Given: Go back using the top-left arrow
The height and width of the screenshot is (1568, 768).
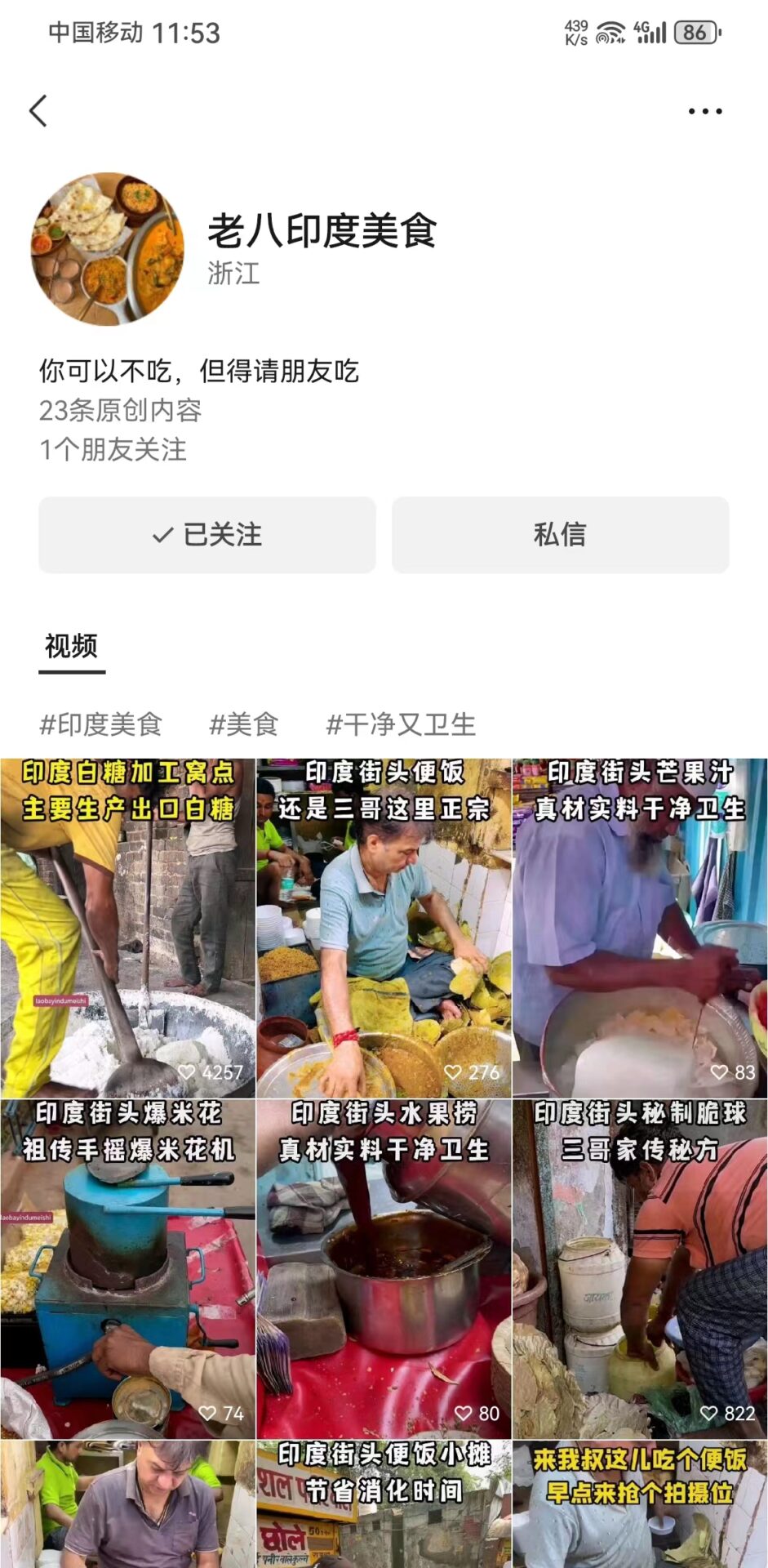Looking at the screenshot, I should tap(38, 111).
